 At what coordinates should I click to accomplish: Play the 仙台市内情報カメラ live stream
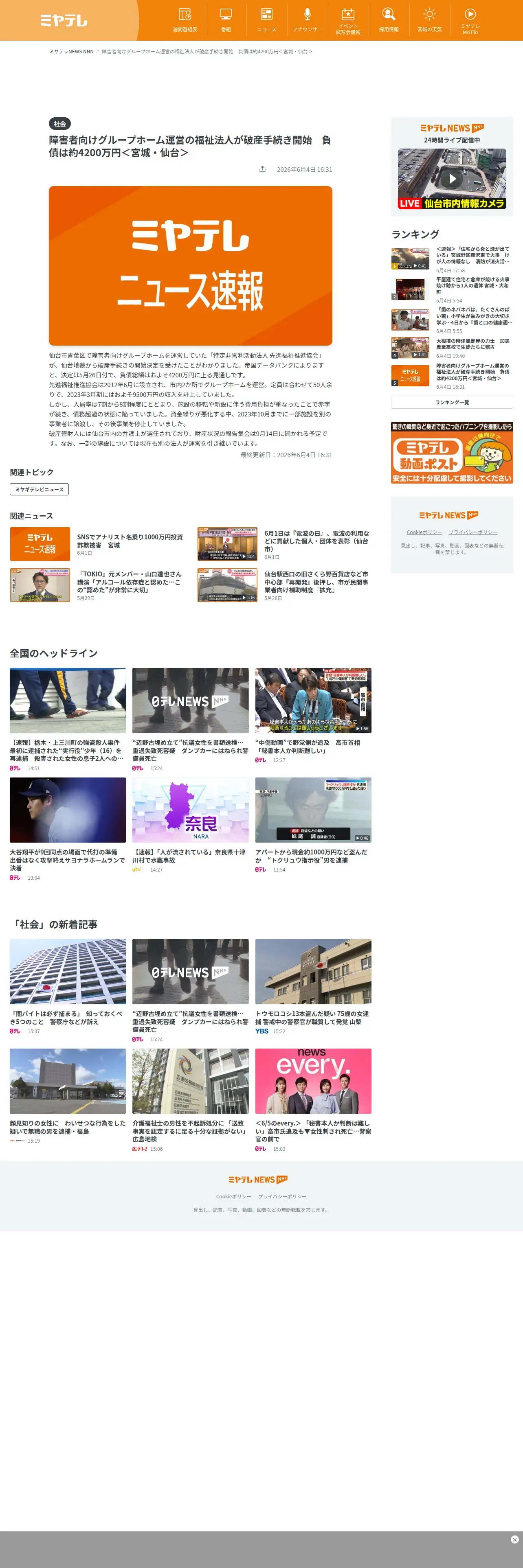click(x=452, y=179)
